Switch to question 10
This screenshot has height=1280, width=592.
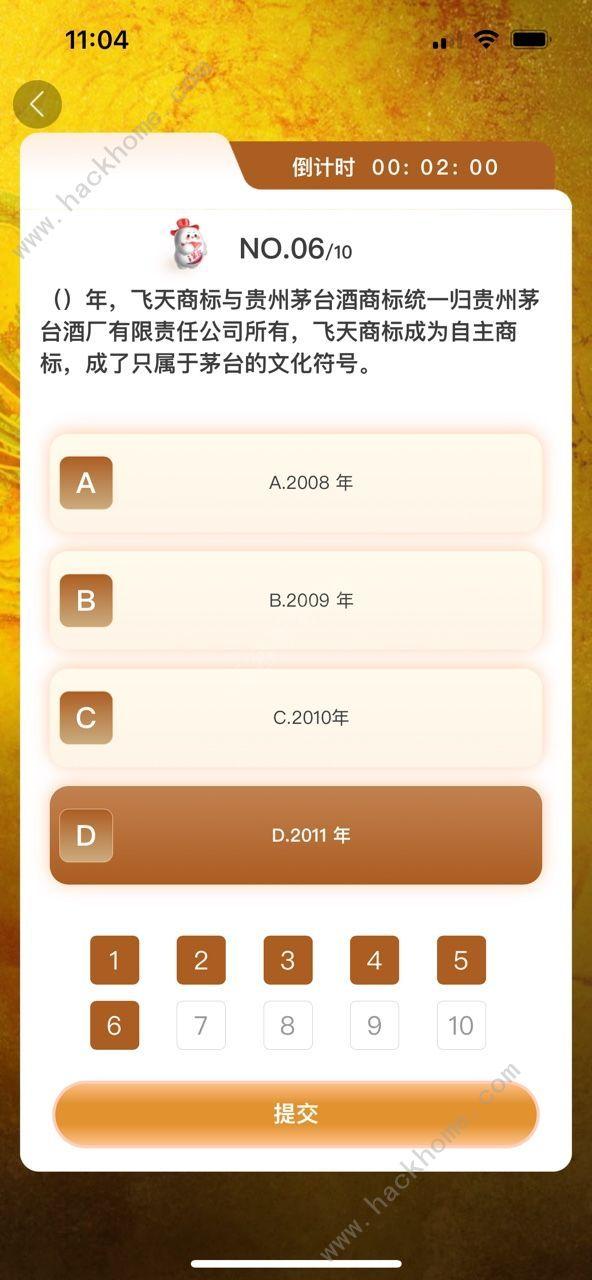461,1026
